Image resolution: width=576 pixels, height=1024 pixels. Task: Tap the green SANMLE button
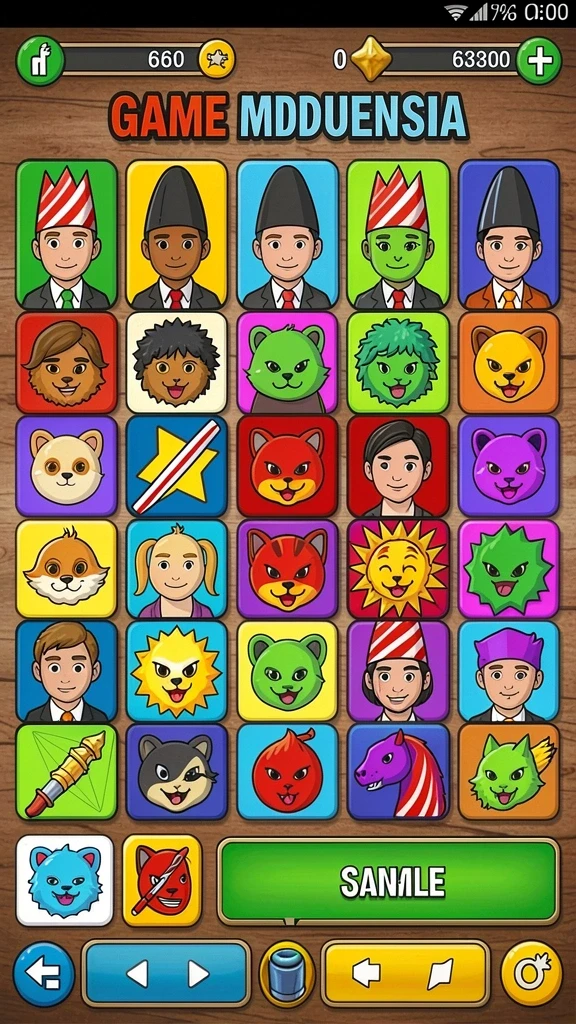pos(389,882)
